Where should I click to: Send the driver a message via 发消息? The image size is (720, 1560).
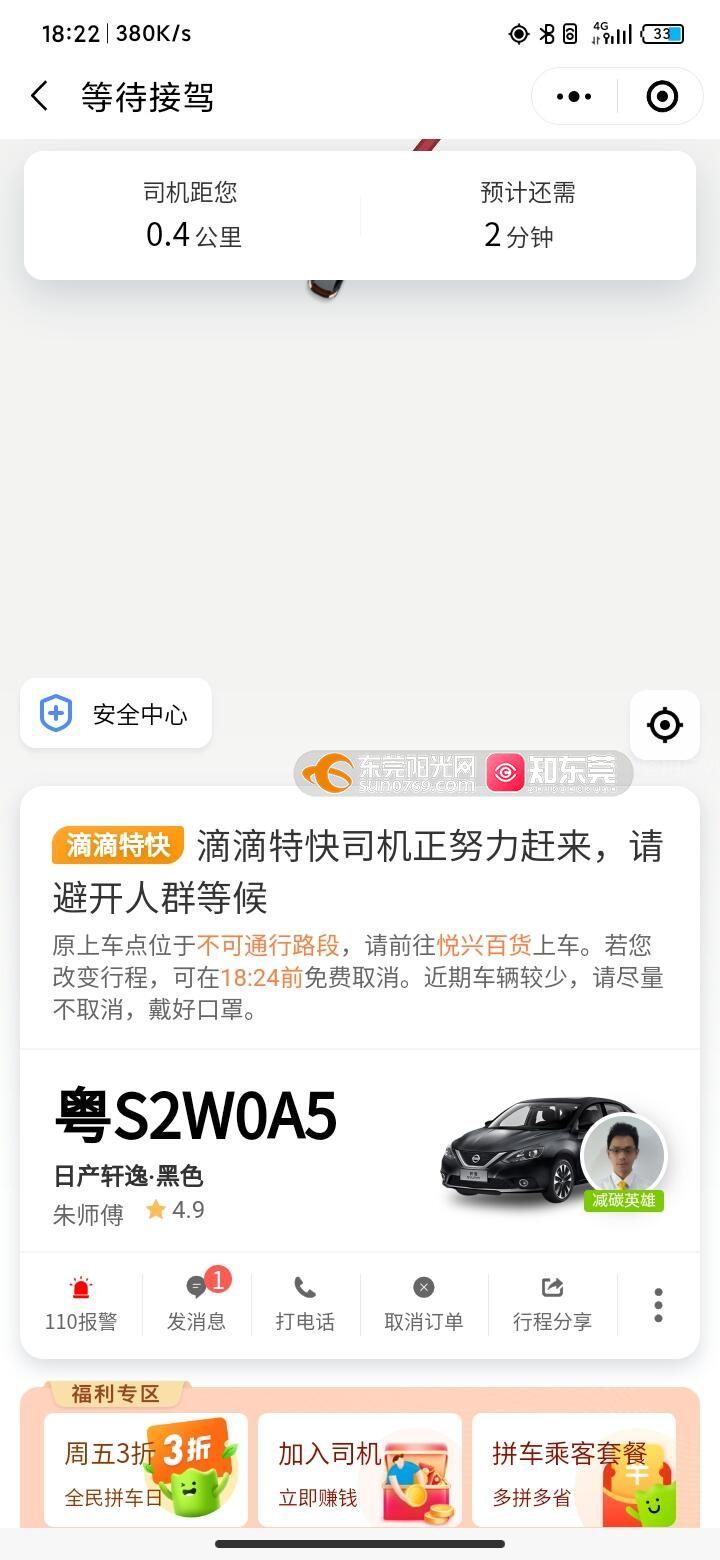click(x=196, y=1304)
